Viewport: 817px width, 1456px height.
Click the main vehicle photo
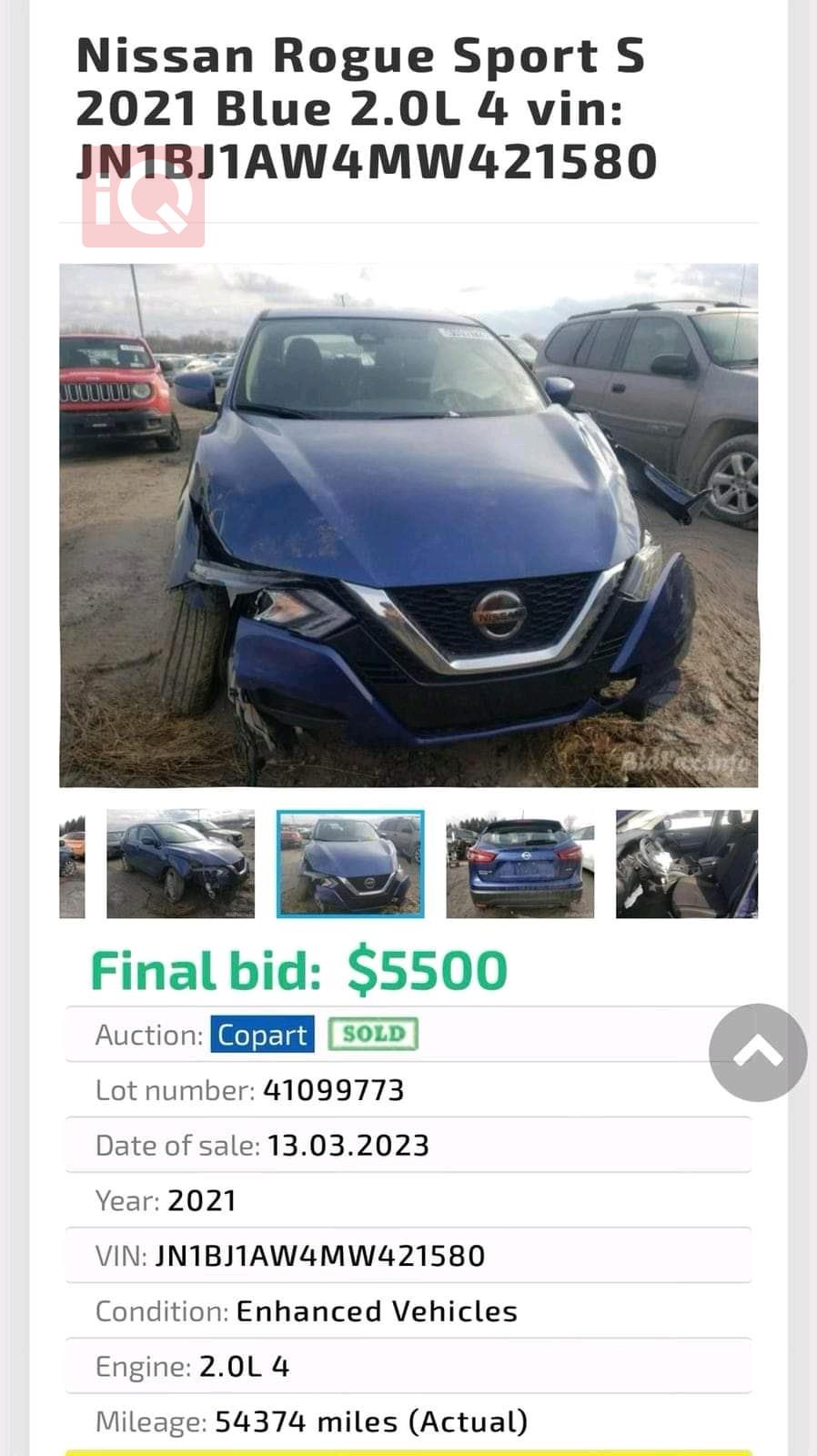coord(408,523)
